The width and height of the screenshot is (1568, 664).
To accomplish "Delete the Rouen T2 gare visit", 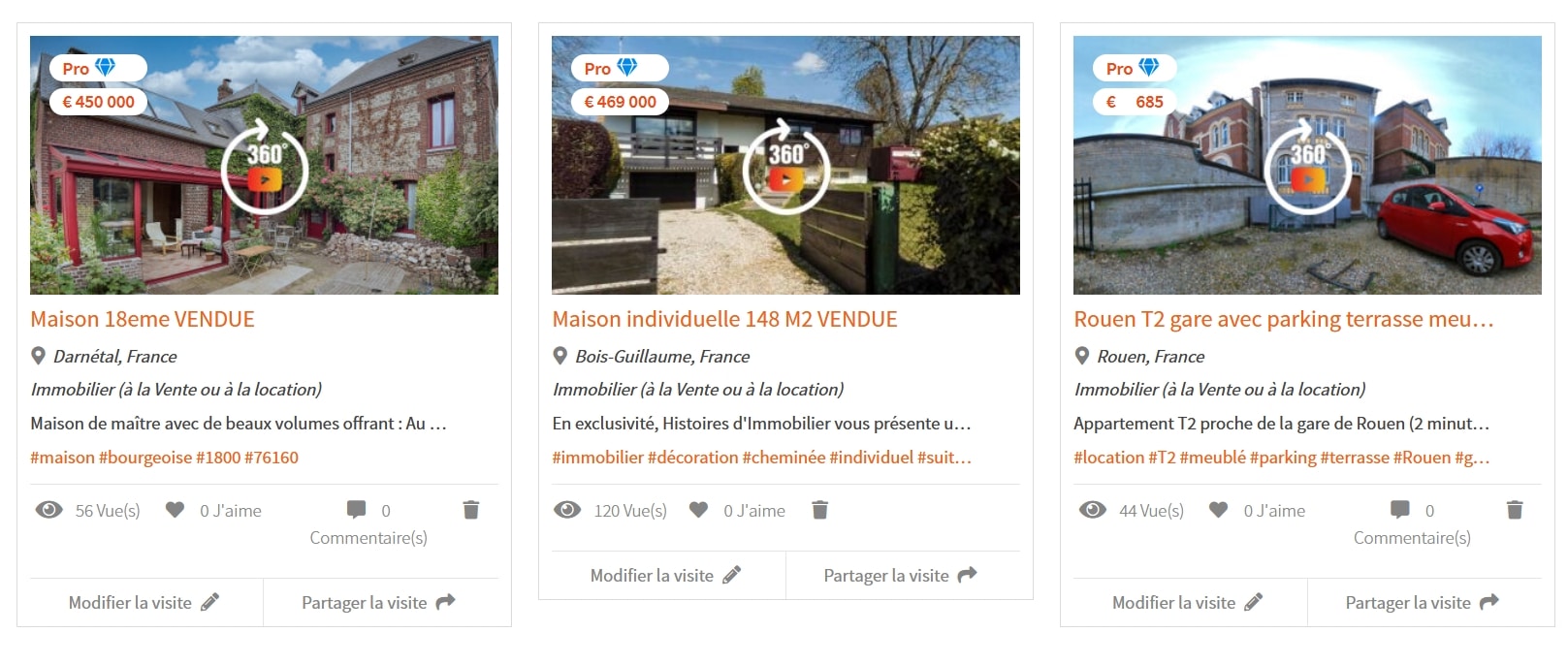I will coord(1515,510).
